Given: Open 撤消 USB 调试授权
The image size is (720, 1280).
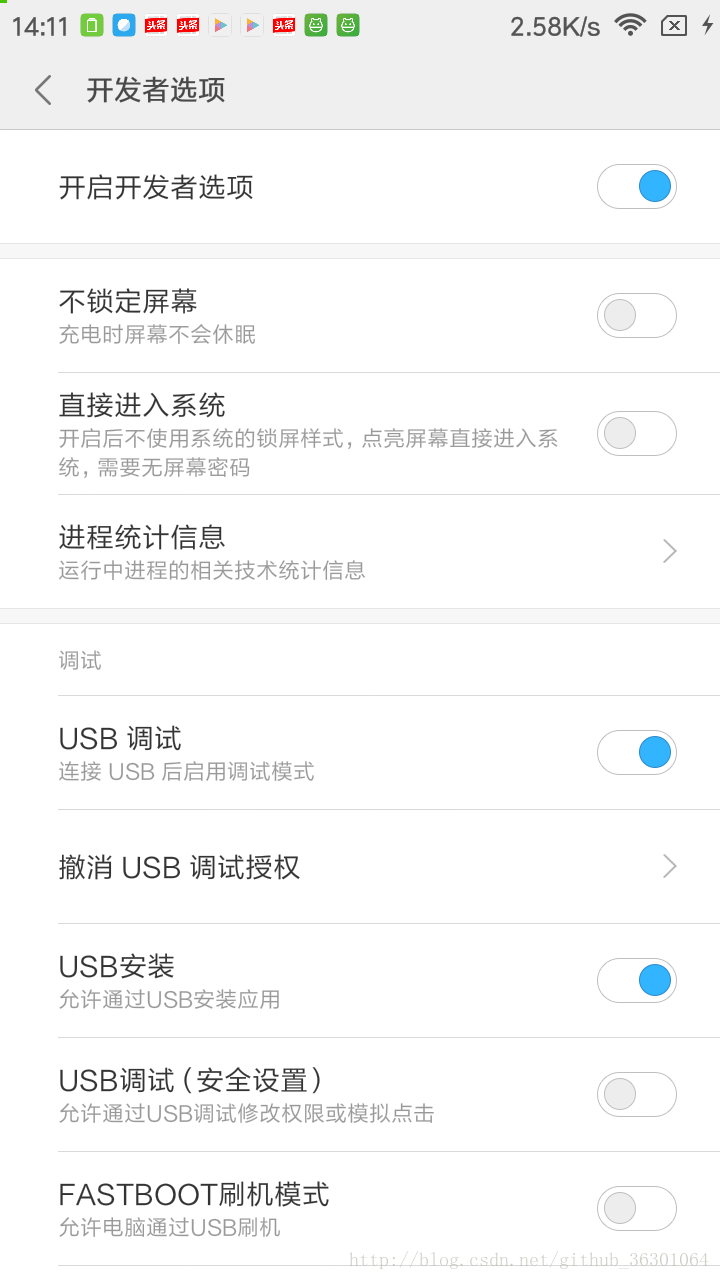Looking at the screenshot, I should [360, 867].
